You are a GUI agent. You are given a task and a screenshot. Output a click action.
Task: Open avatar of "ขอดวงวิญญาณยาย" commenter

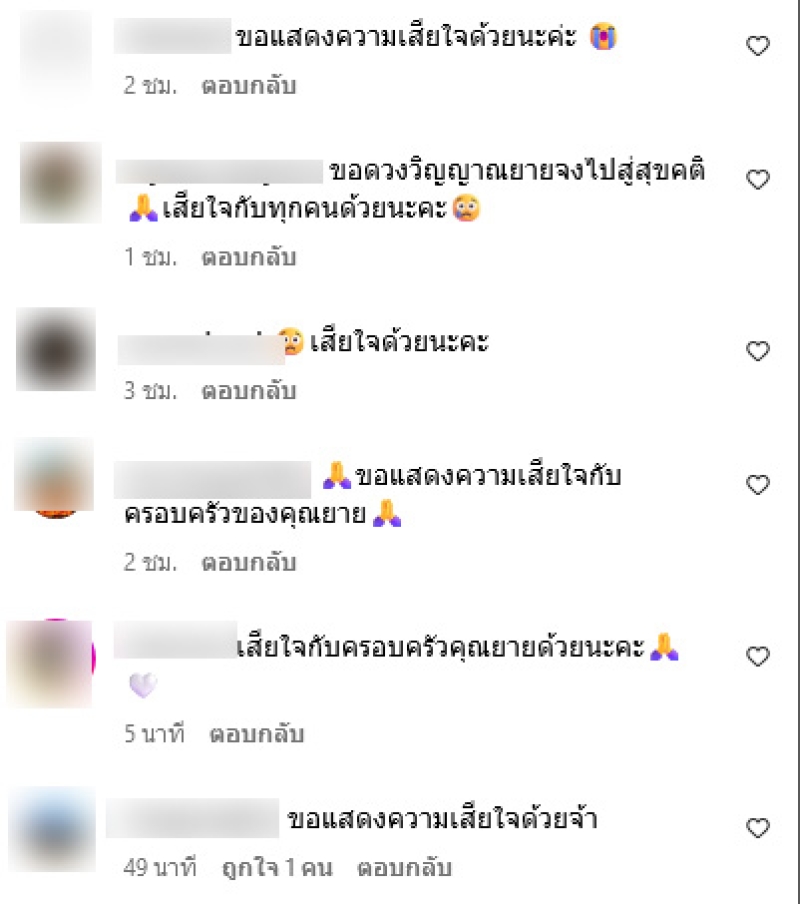pyautogui.click(x=59, y=182)
